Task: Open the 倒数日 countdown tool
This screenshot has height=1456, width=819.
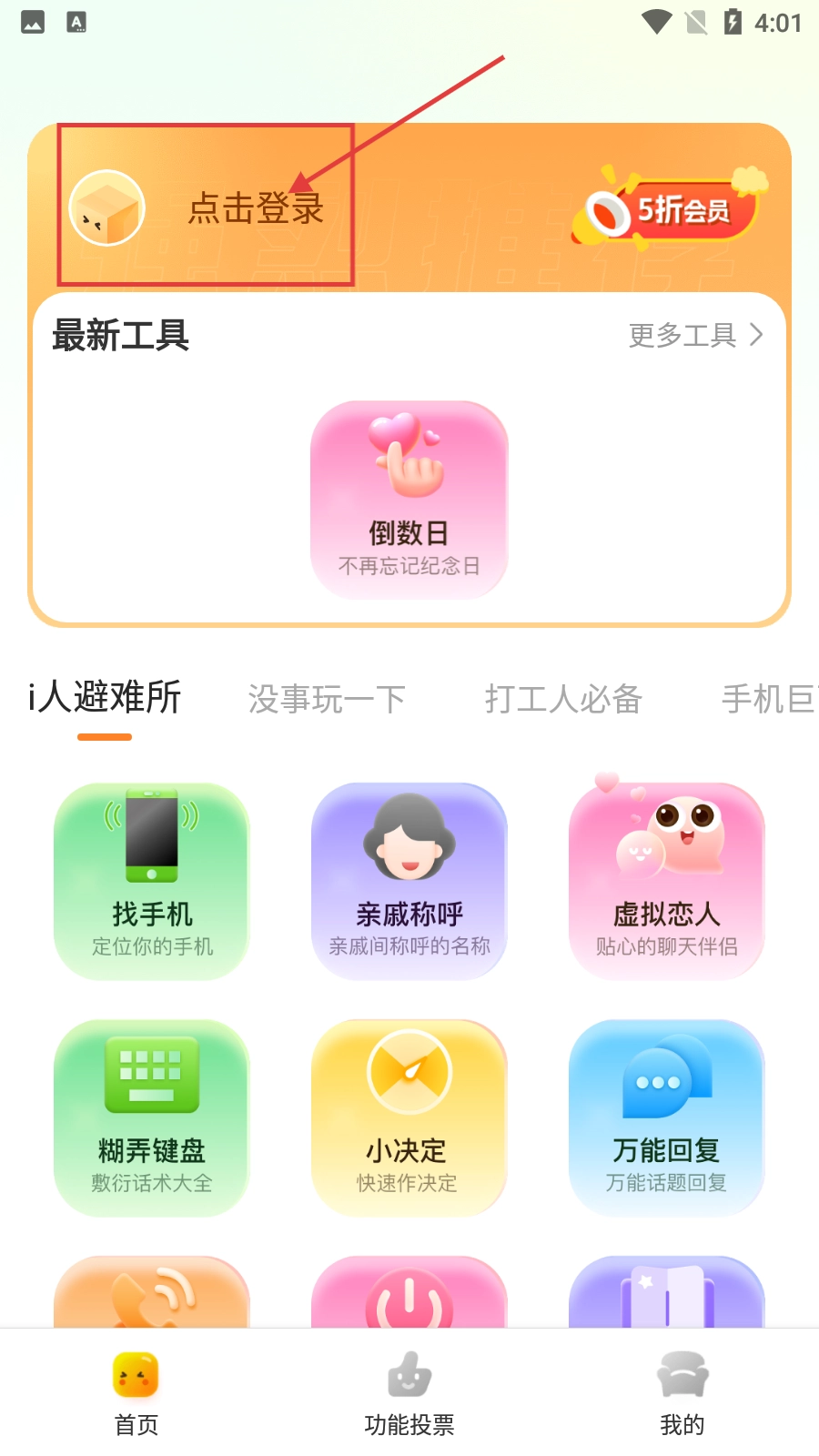Action: tap(409, 499)
